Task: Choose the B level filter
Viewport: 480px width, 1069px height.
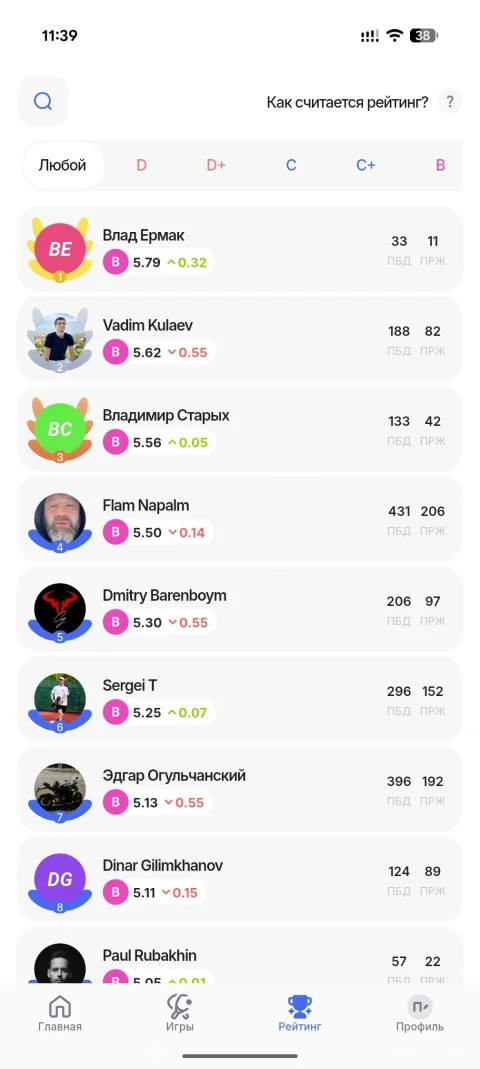Action: 440,165
